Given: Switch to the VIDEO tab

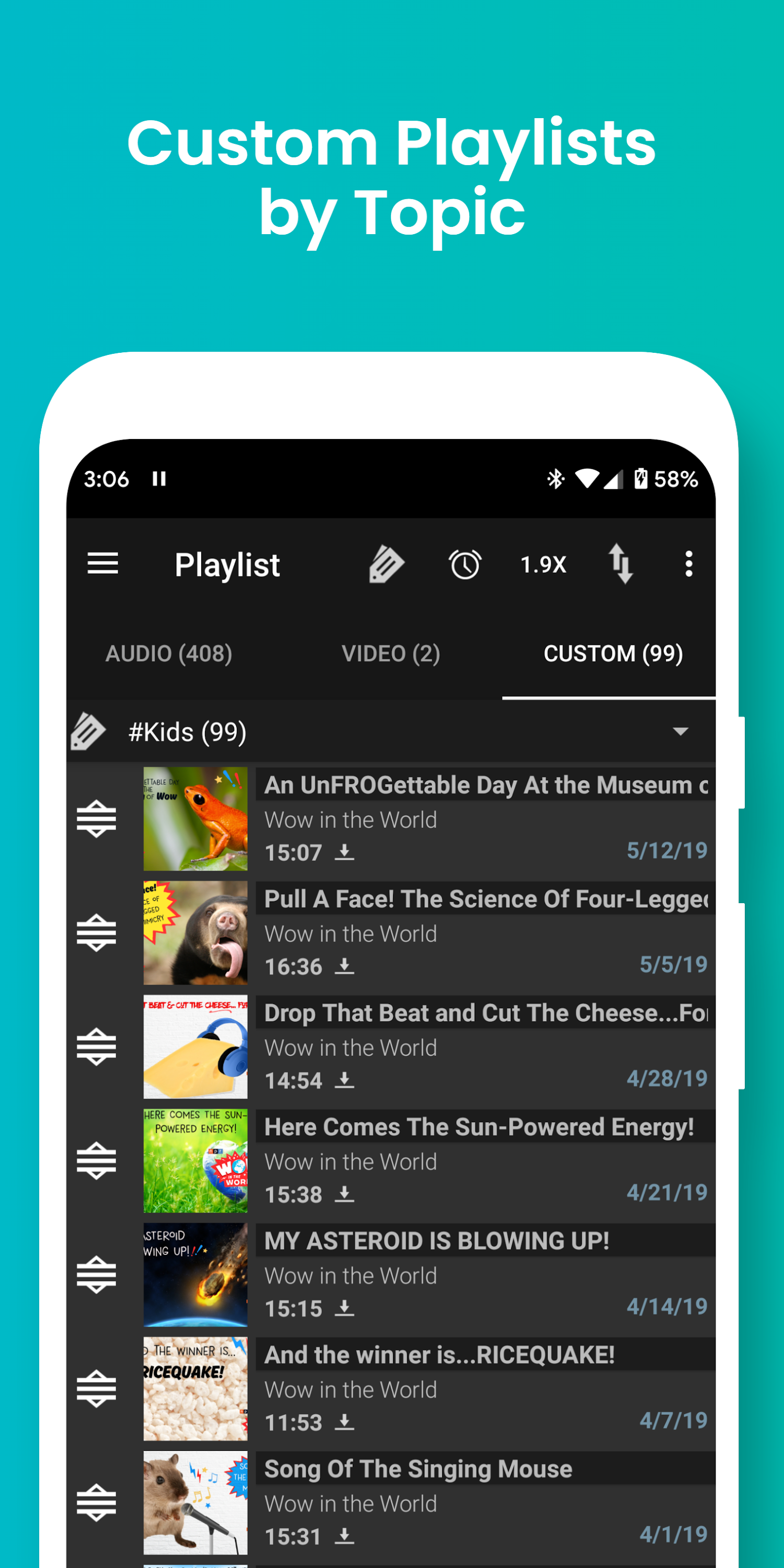Looking at the screenshot, I should coord(391,653).
